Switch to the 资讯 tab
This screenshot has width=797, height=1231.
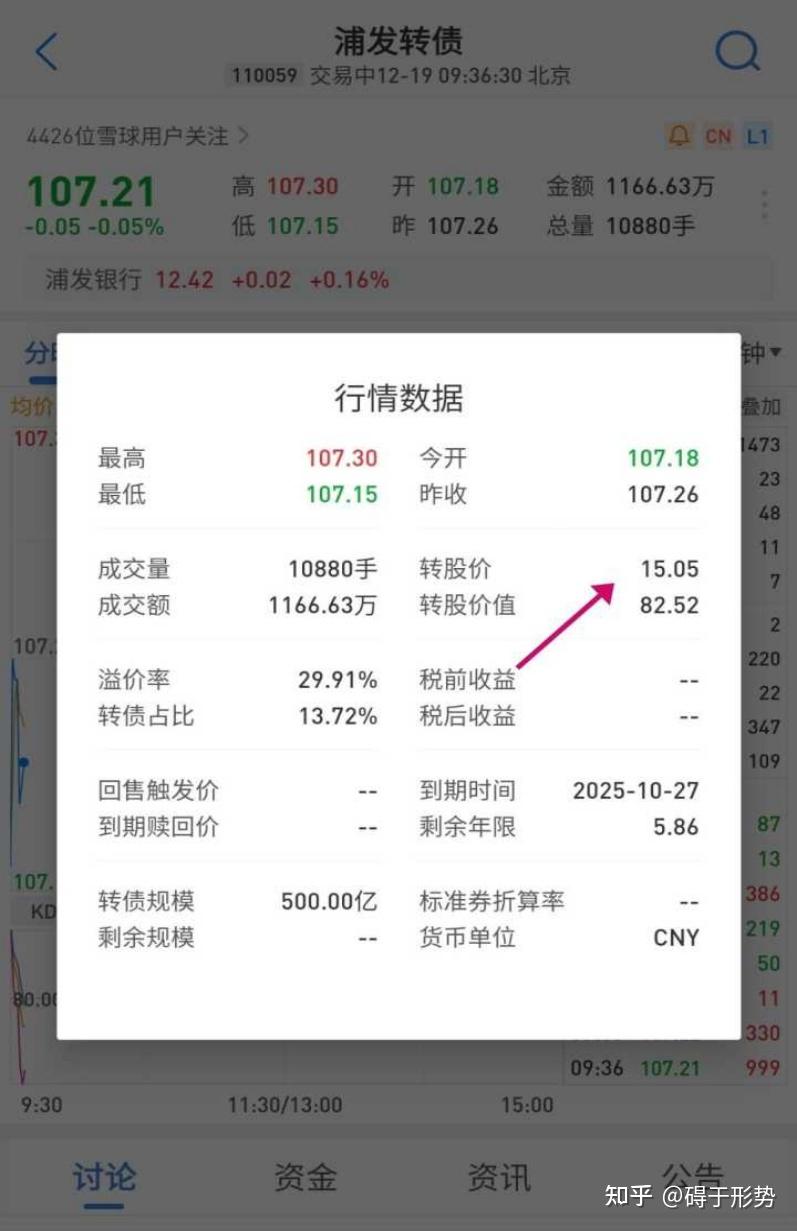(498, 1177)
